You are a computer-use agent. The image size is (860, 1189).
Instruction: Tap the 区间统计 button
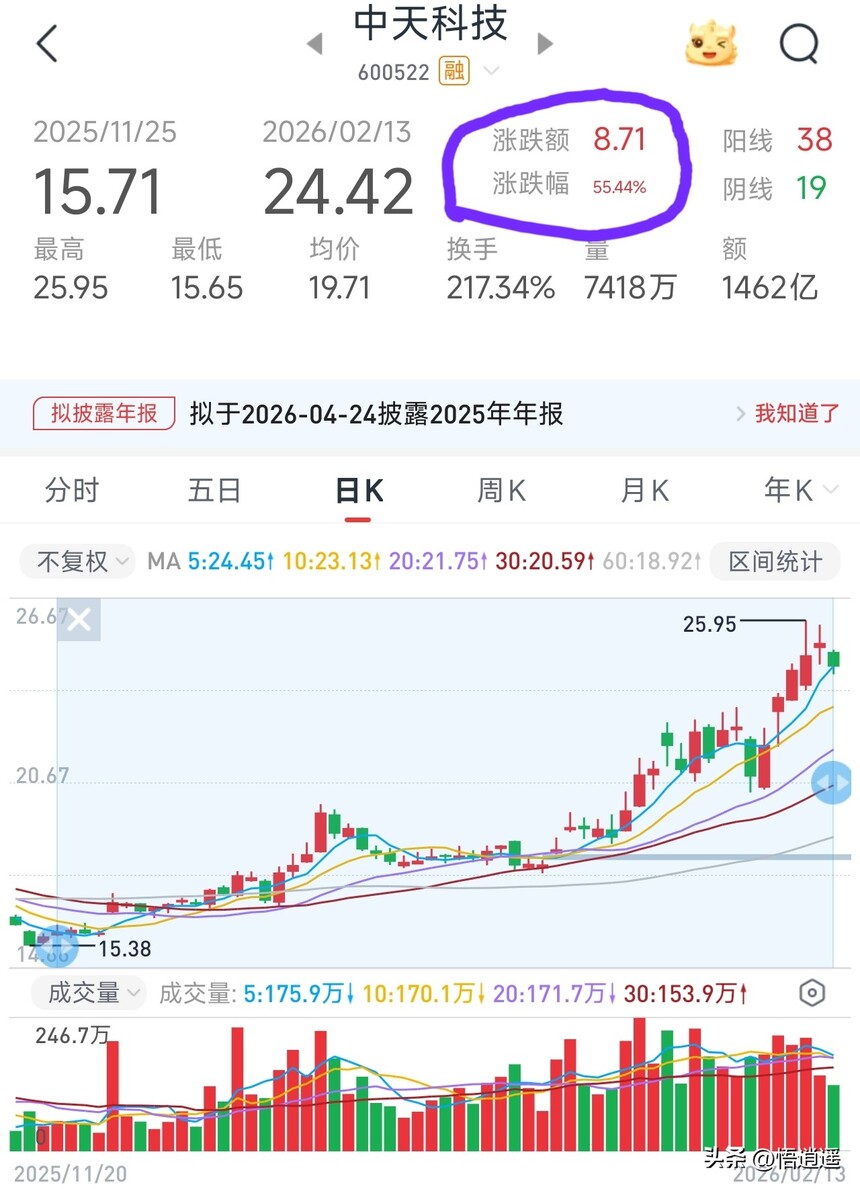(x=774, y=562)
